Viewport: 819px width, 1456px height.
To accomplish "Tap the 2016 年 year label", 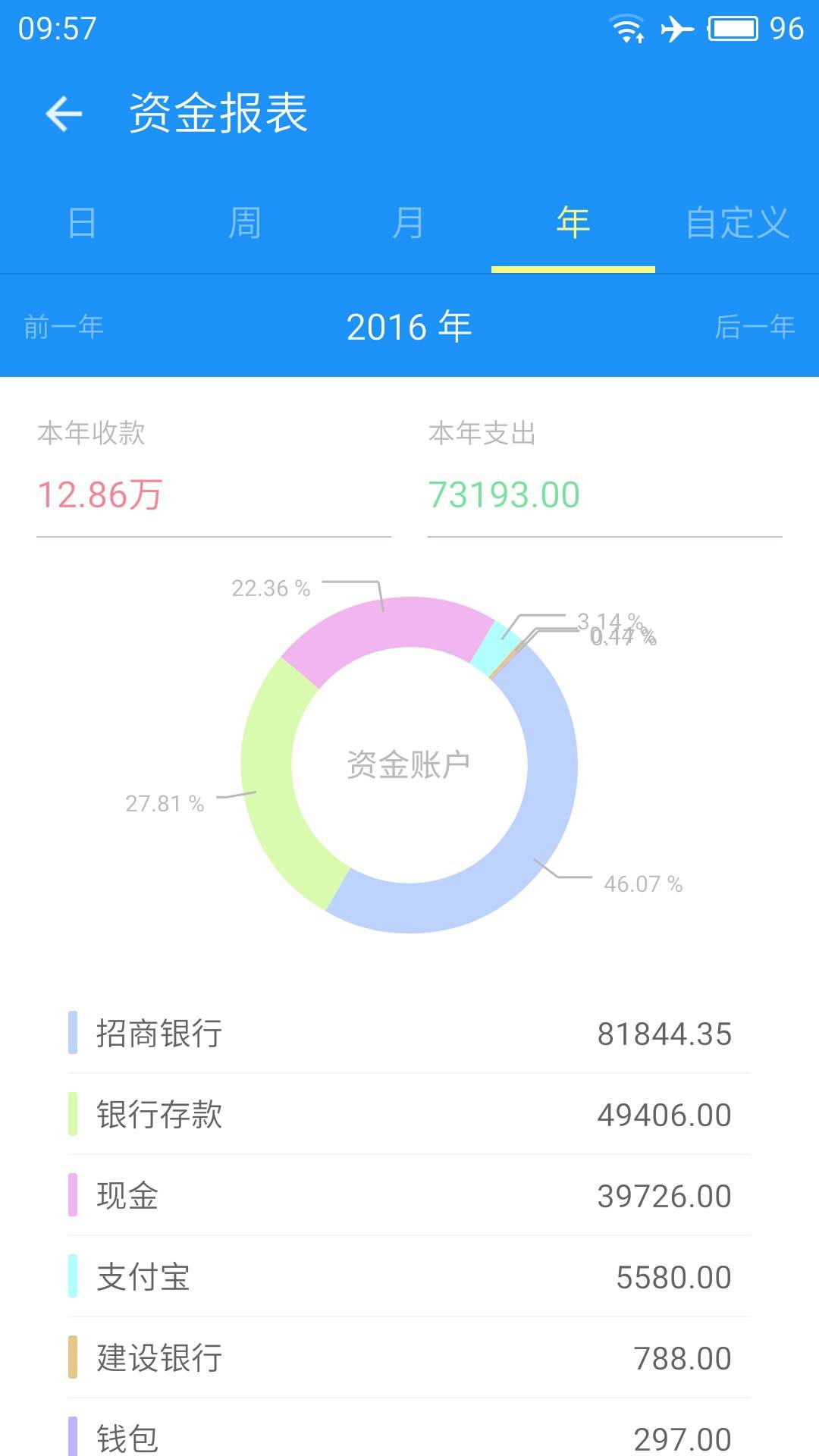I will coord(409,326).
